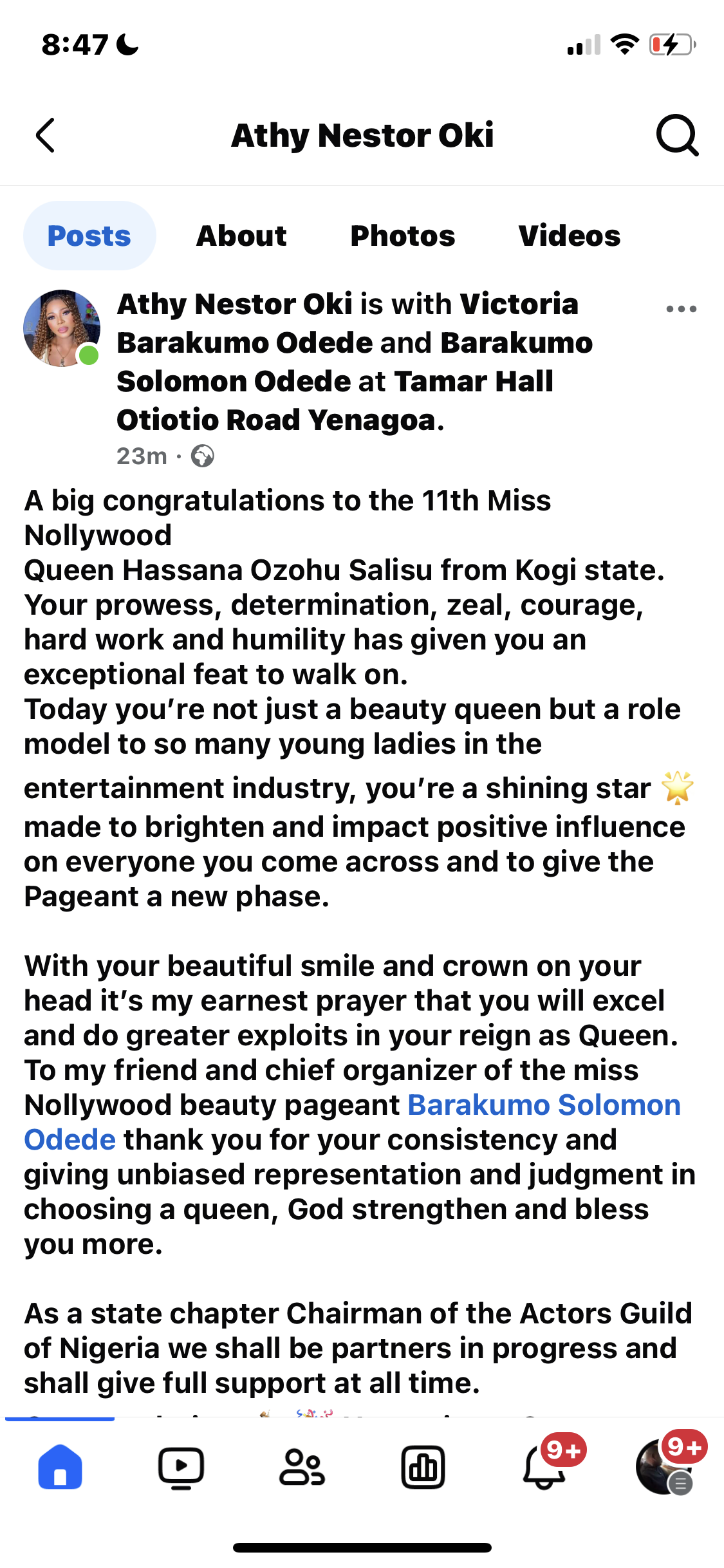Switch to the About tab
The height and width of the screenshot is (1568, 724).
241,236
